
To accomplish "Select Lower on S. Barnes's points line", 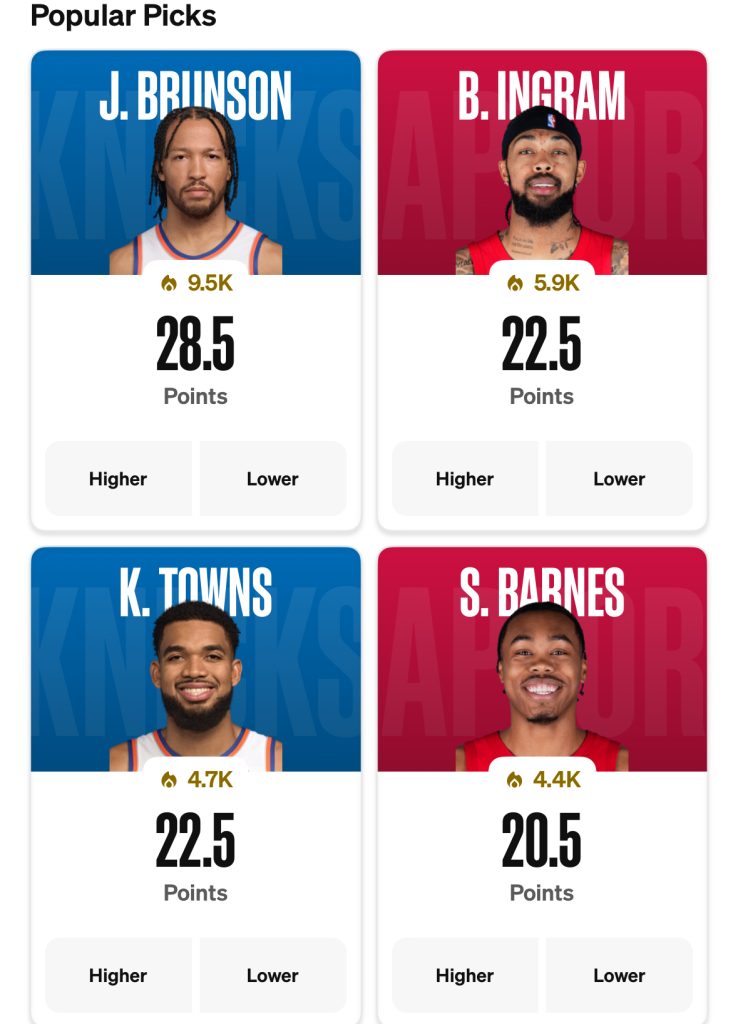I will [618, 976].
